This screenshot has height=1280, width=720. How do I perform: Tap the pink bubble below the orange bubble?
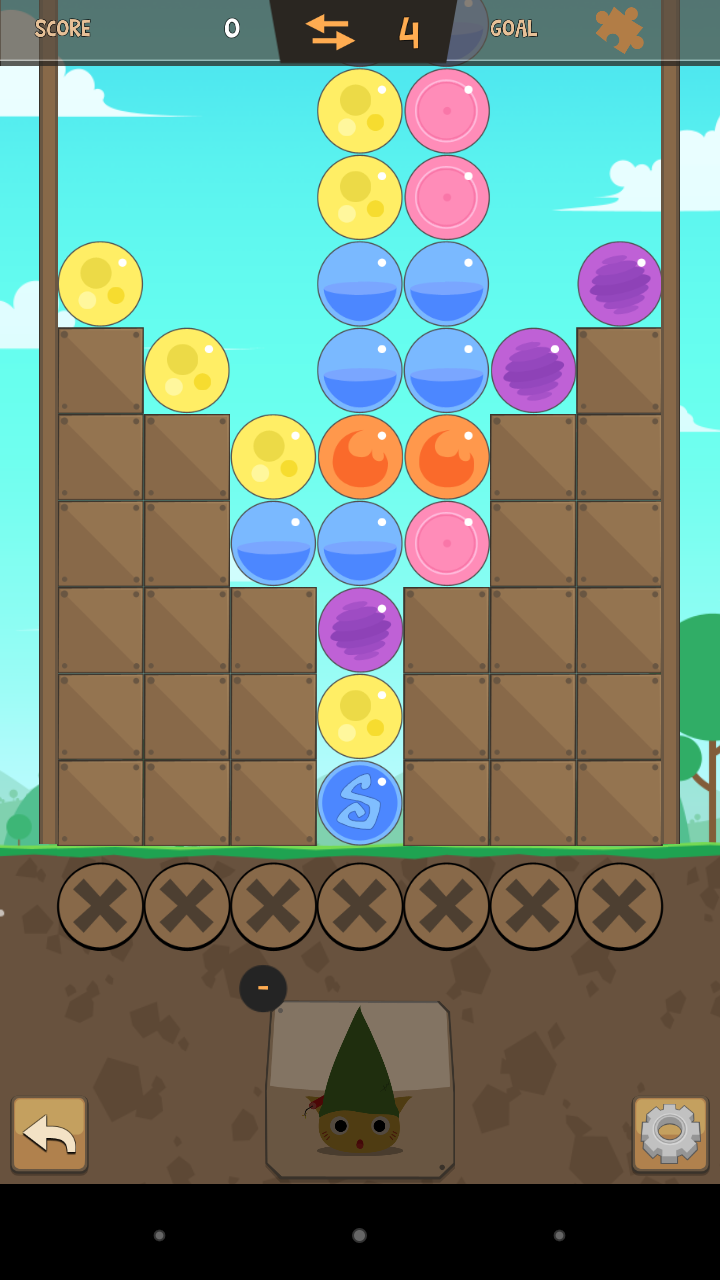click(x=447, y=543)
